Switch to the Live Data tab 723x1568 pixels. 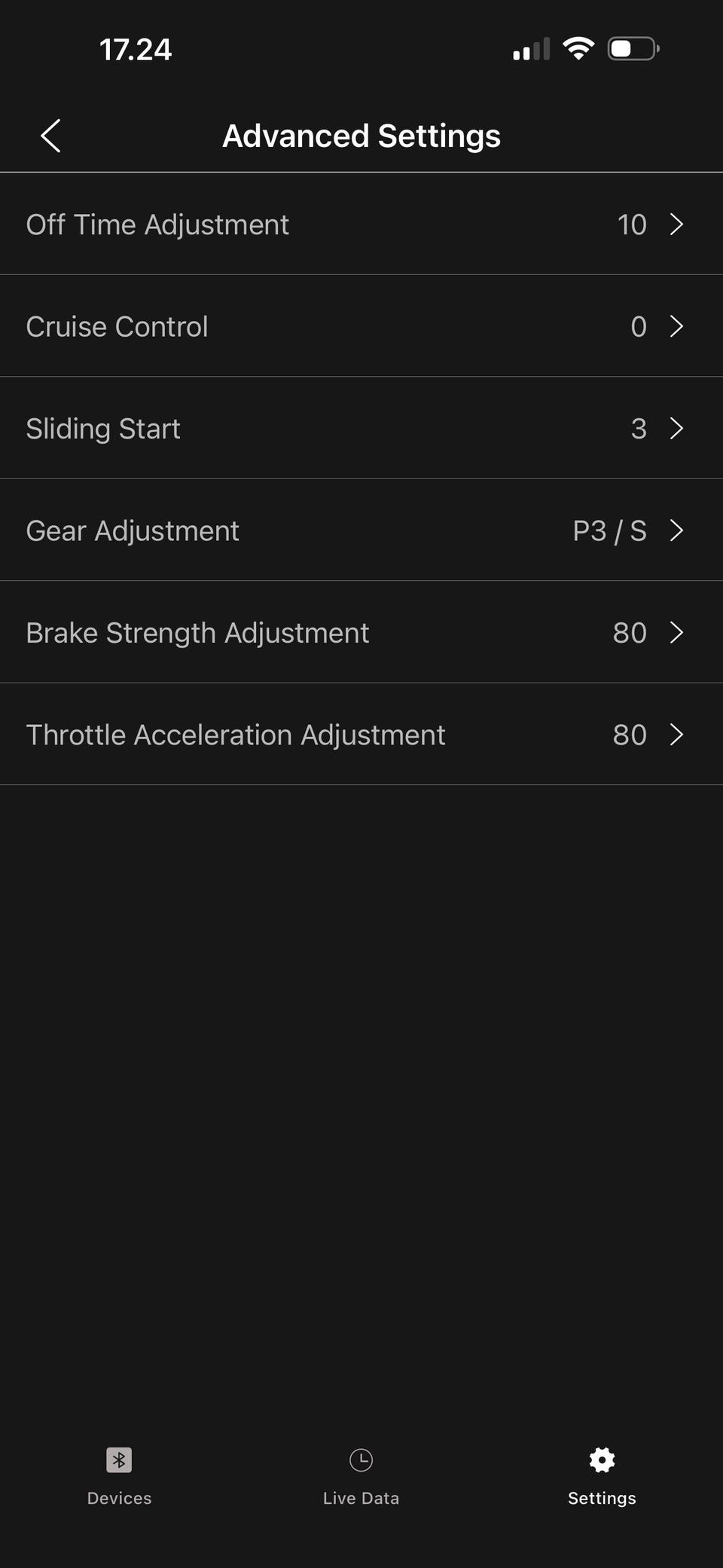[x=361, y=1476]
